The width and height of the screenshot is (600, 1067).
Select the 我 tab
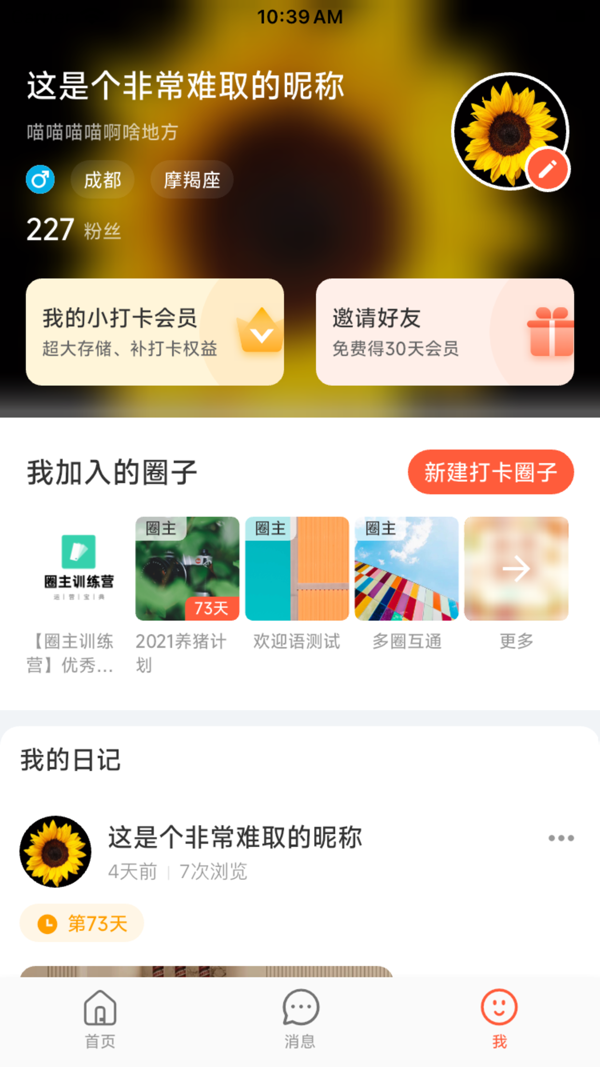[499, 1018]
